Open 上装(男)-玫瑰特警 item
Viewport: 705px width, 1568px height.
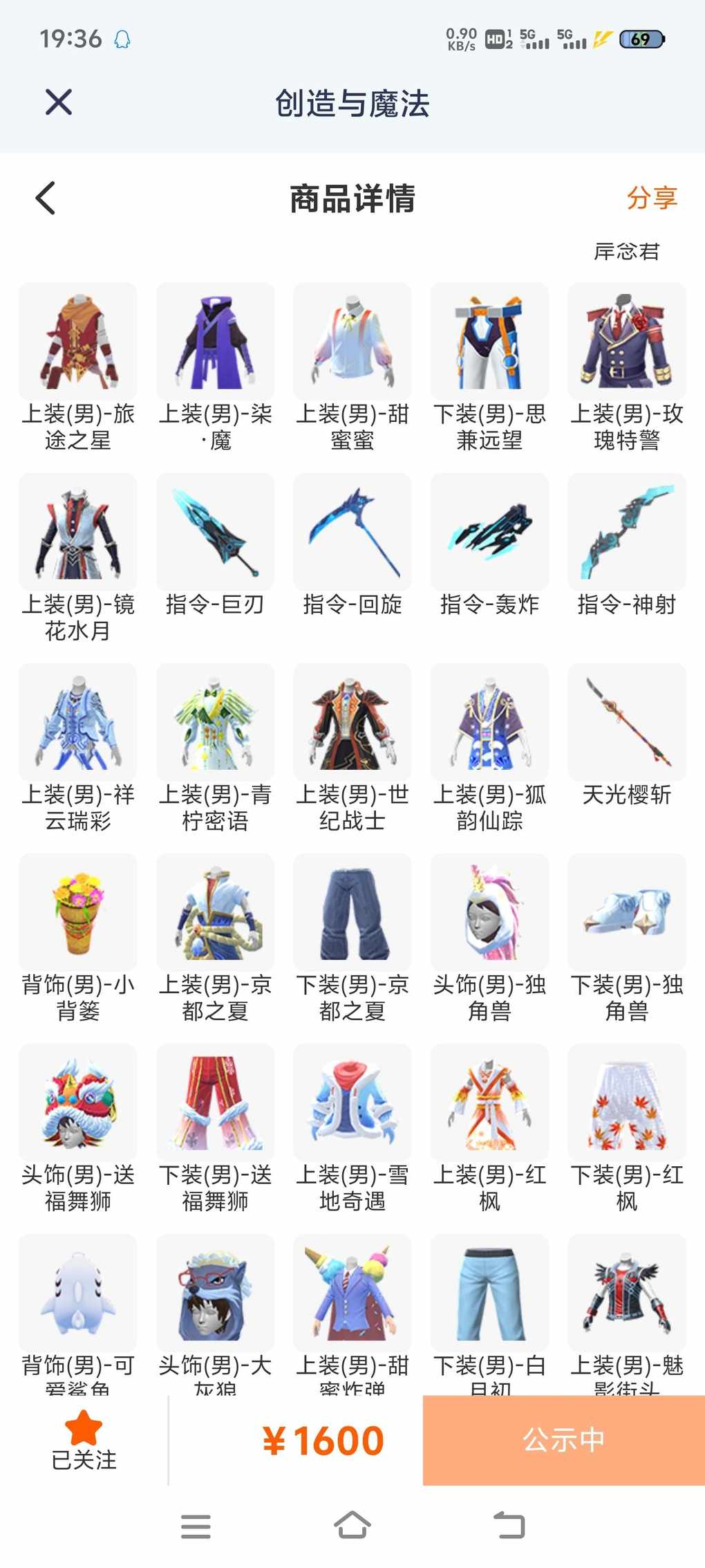627,342
